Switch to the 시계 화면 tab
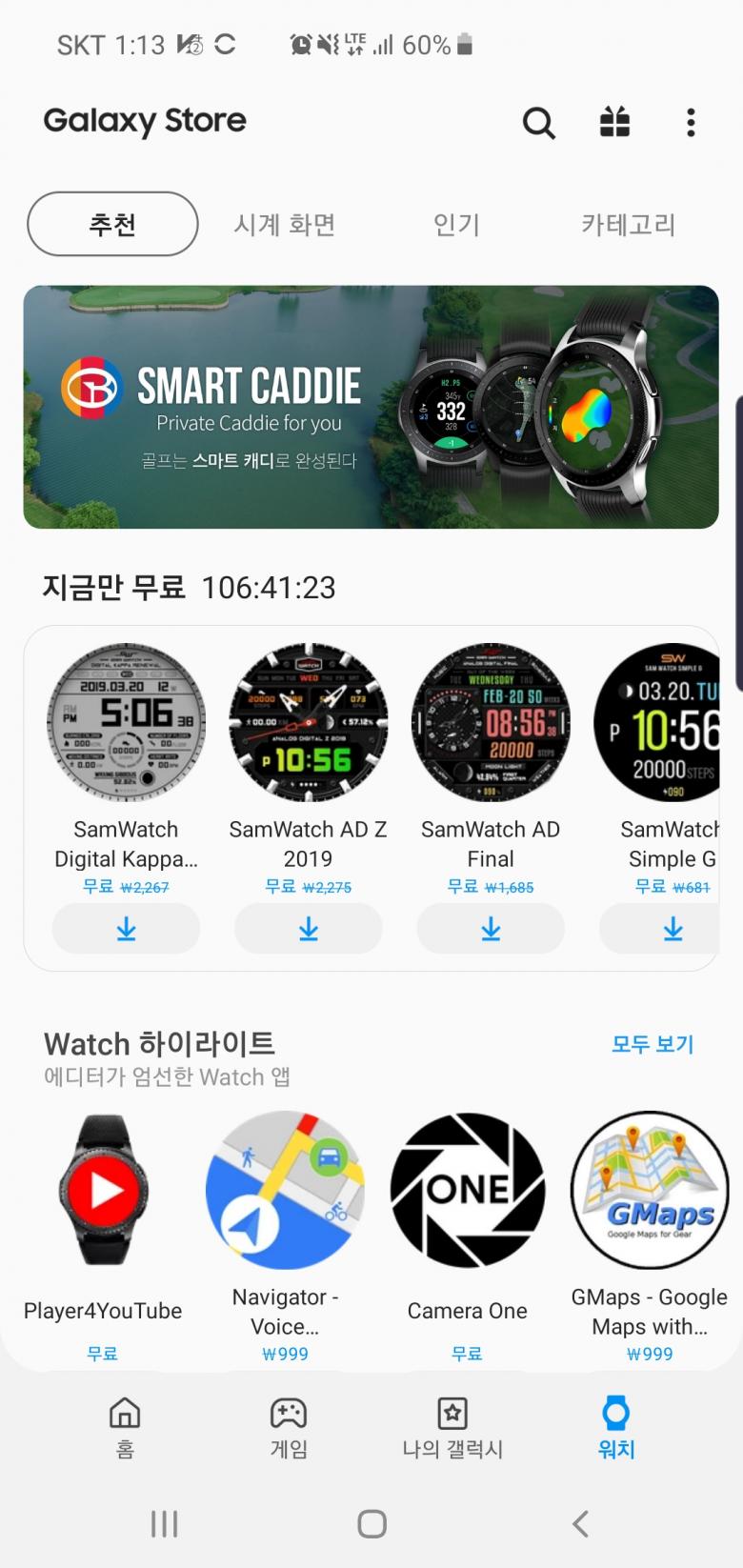 click(285, 225)
